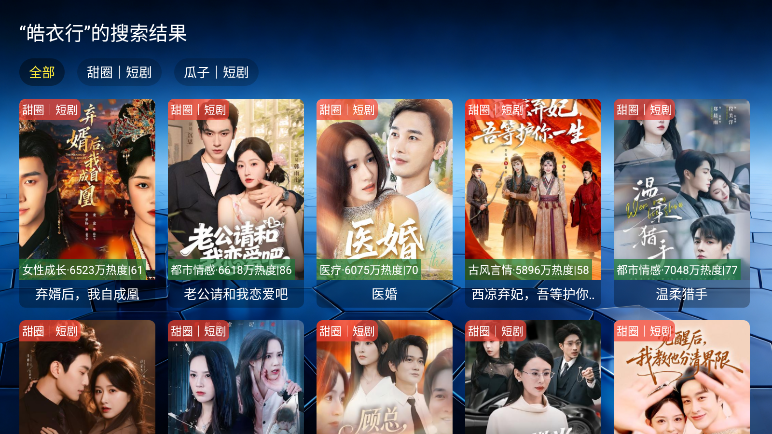Open the 顾总 drama poster in second row

point(384,380)
